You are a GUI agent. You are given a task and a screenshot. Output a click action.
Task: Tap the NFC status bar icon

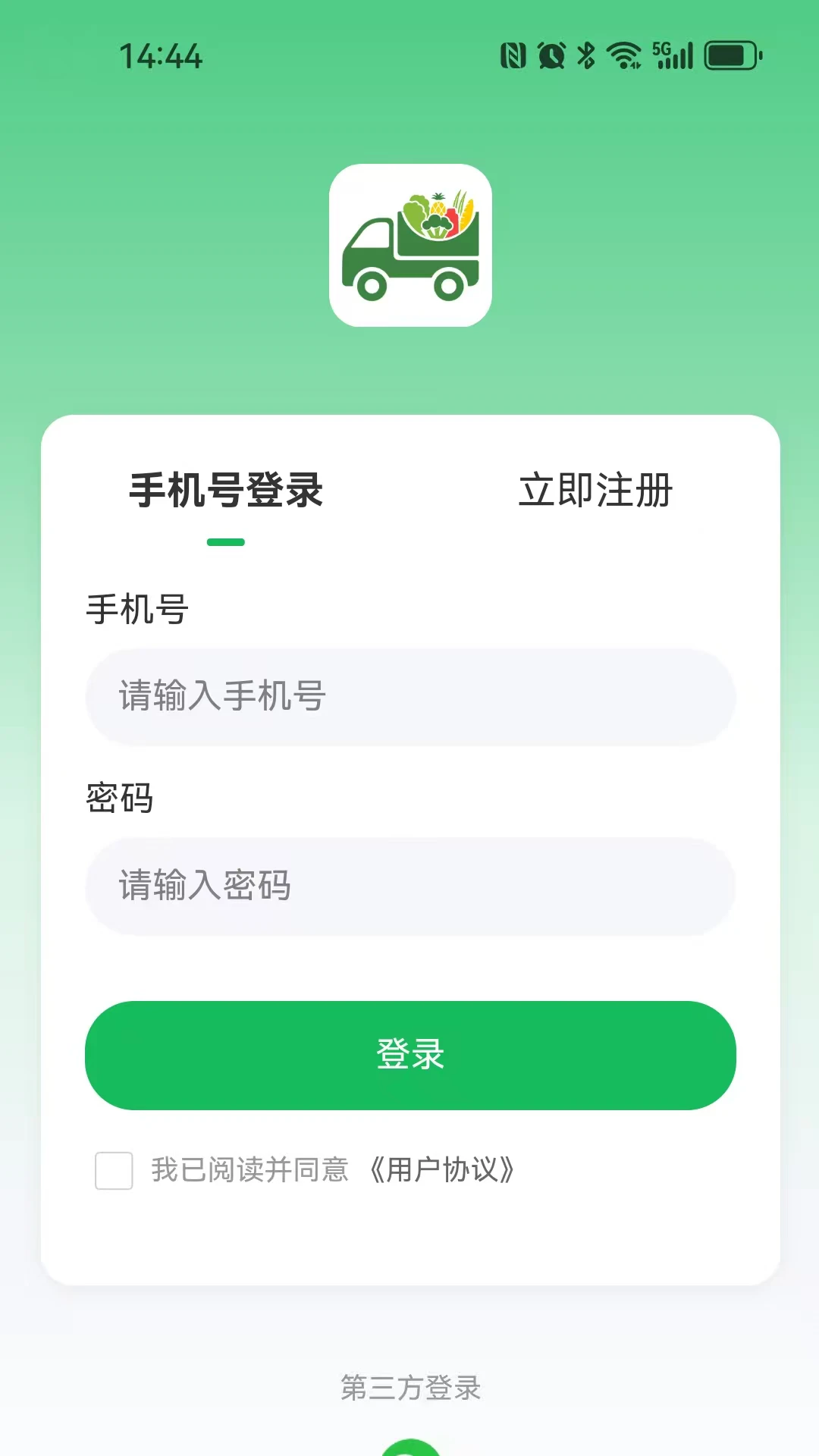(514, 54)
